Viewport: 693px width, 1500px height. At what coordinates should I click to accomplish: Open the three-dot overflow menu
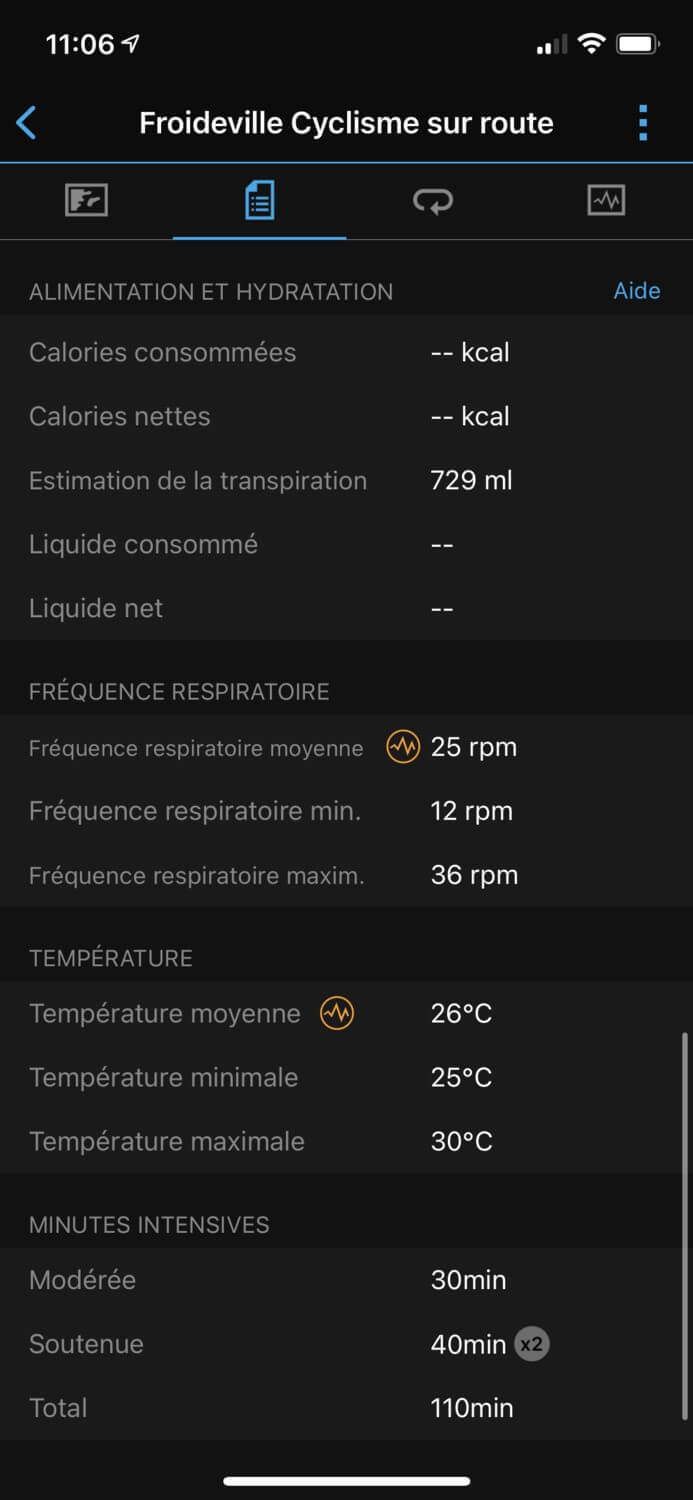click(642, 123)
